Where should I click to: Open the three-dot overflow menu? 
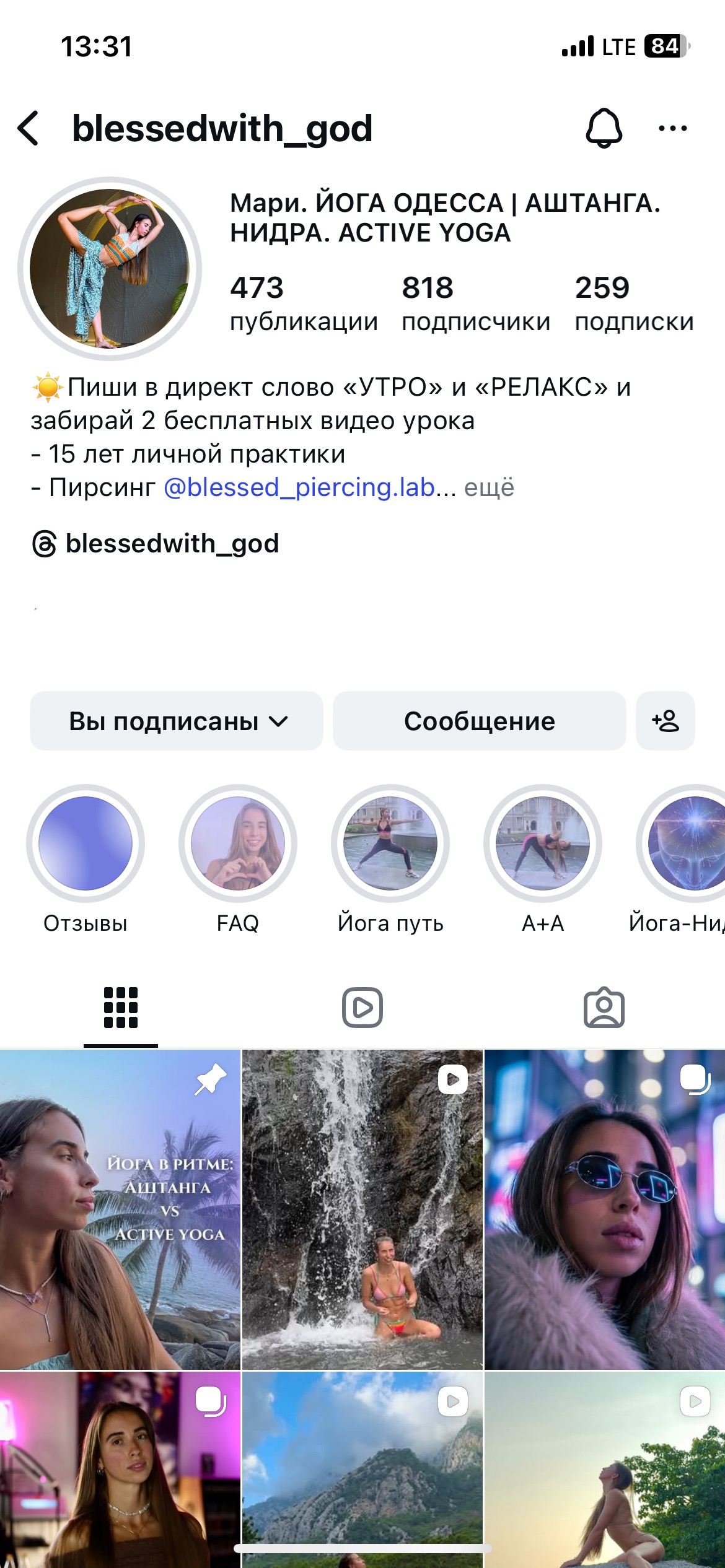coord(672,129)
